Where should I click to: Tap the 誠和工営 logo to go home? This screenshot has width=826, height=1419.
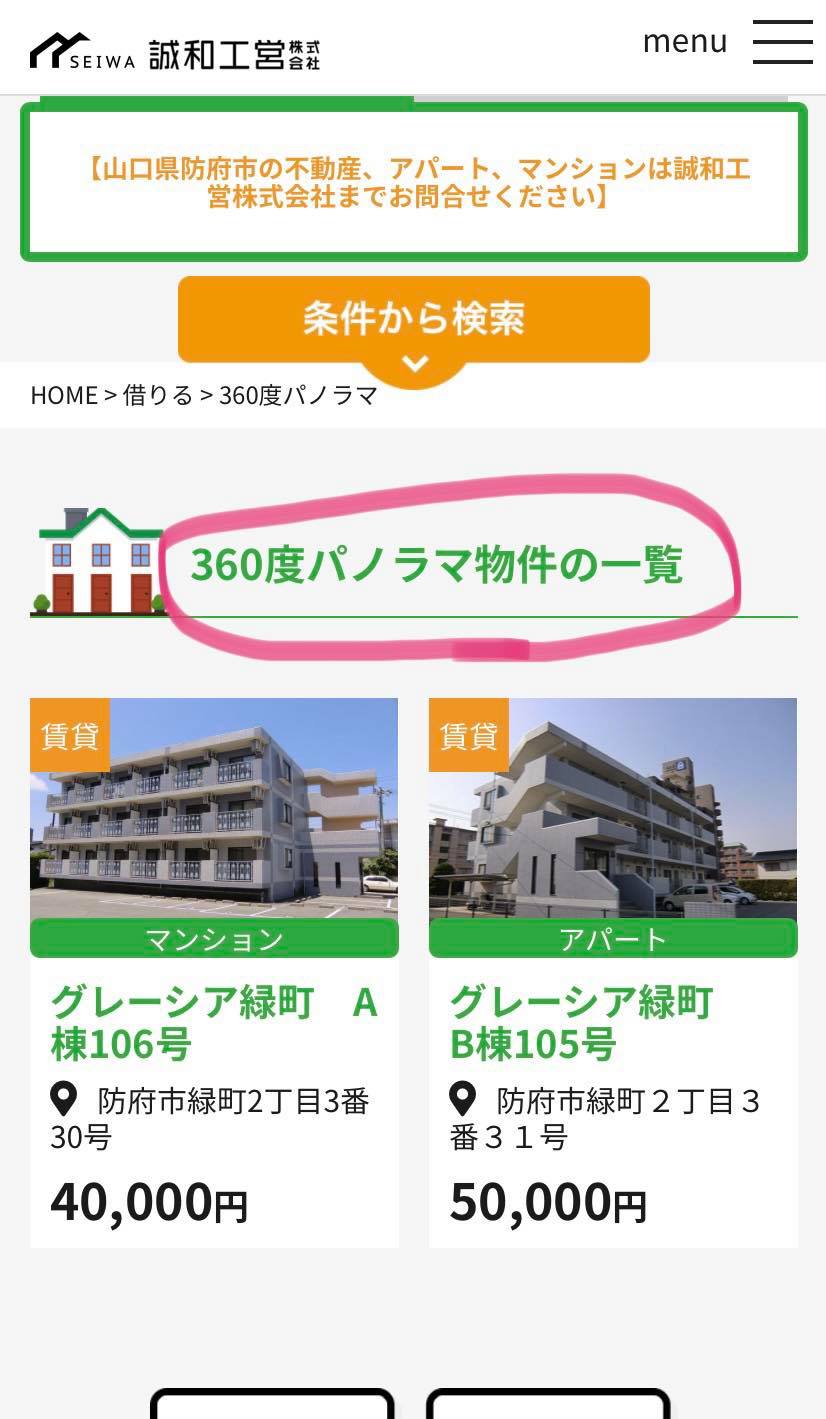pyautogui.click(x=175, y=52)
